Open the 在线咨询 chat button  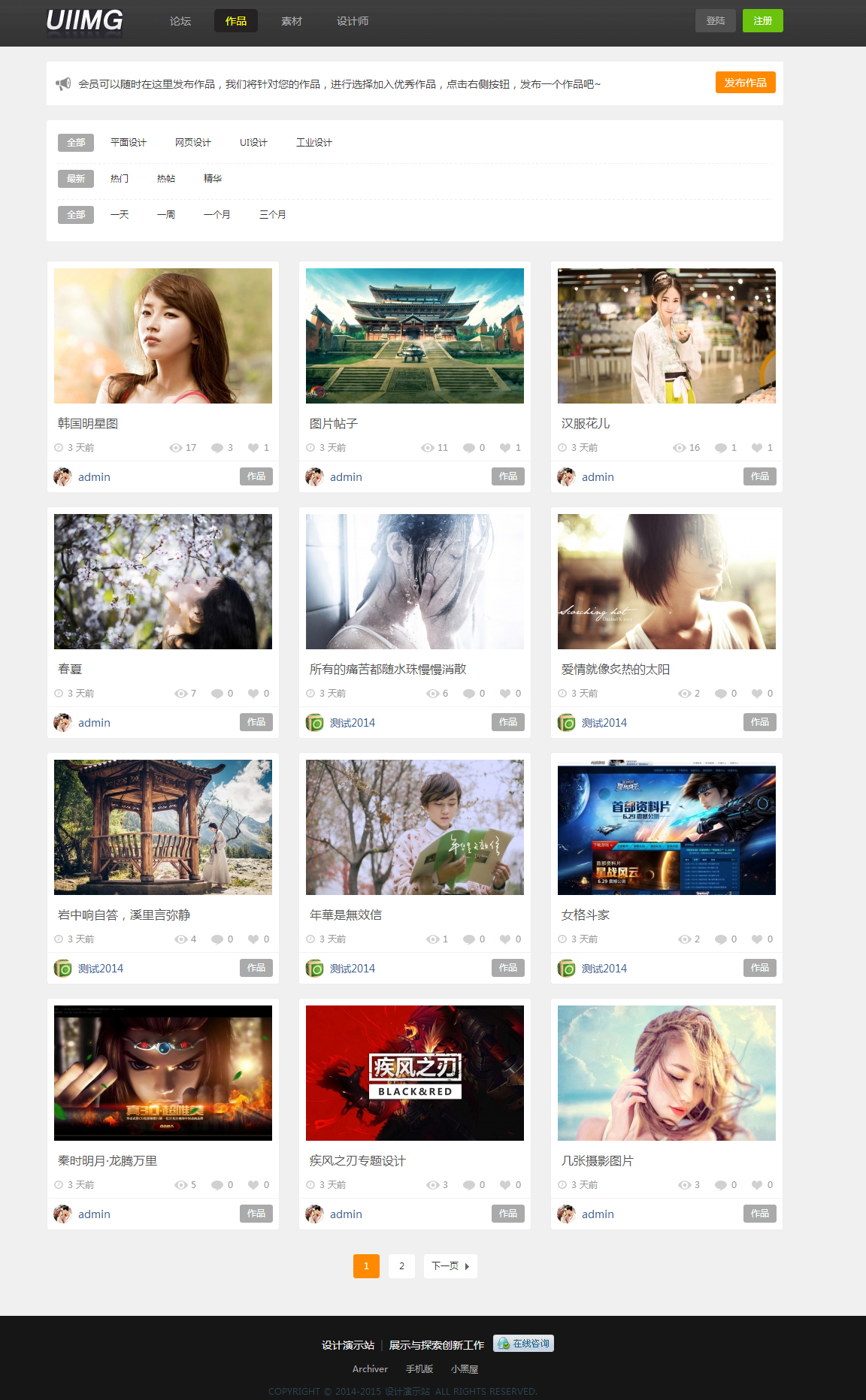(x=524, y=1344)
